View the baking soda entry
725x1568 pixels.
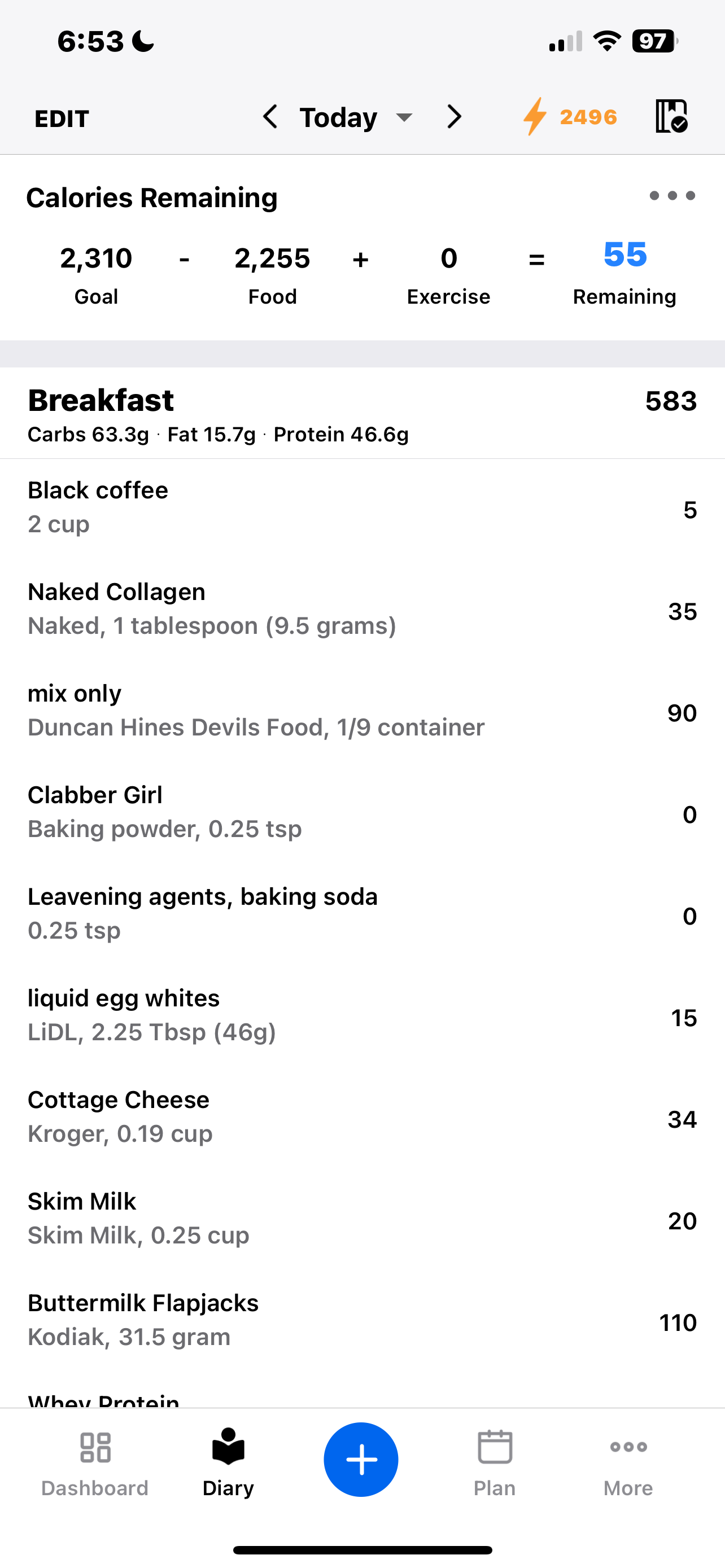click(362, 914)
